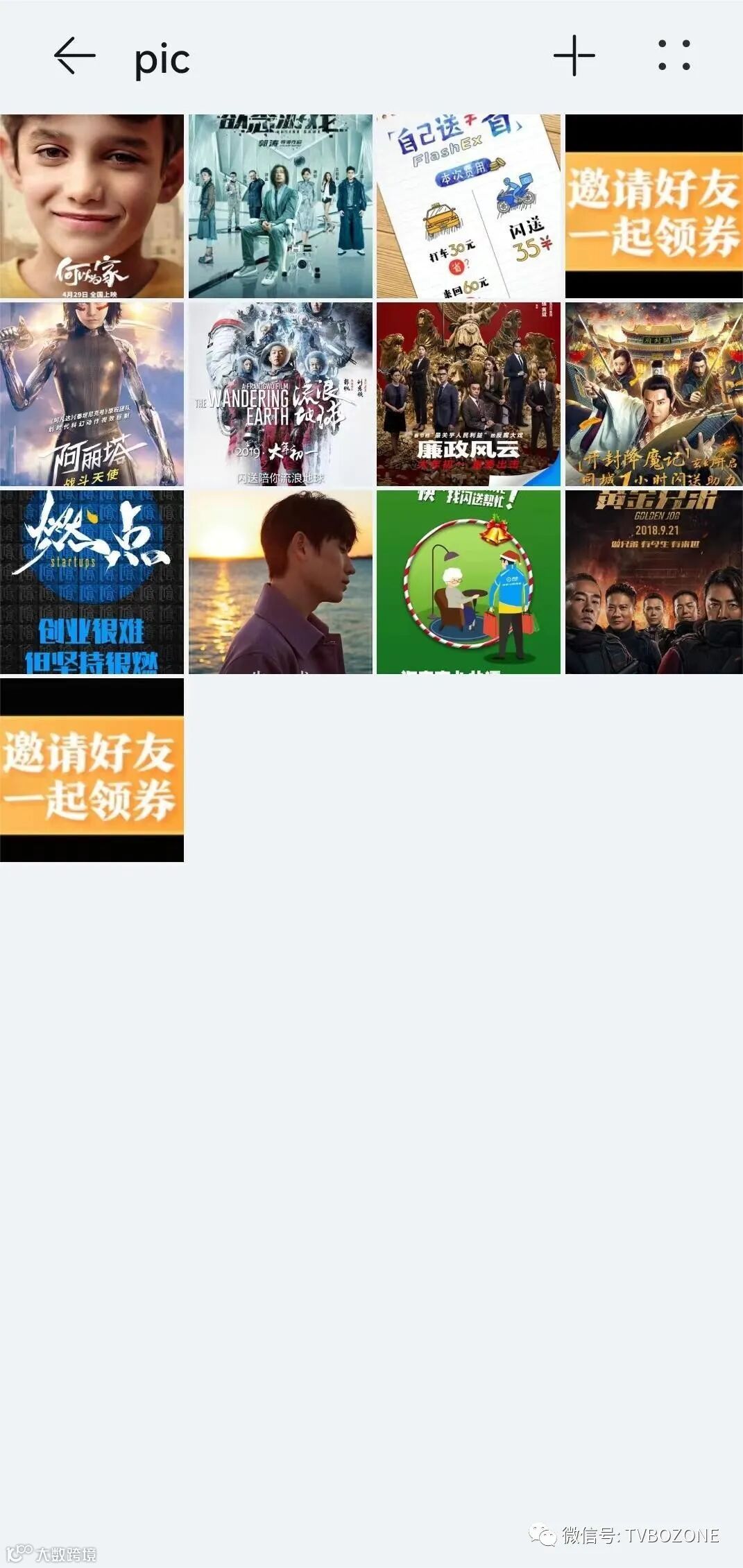Screen dimensions: 743x1568
Task: View the Golden Job 2018.9.21 poster
Action: click(654, 582)
